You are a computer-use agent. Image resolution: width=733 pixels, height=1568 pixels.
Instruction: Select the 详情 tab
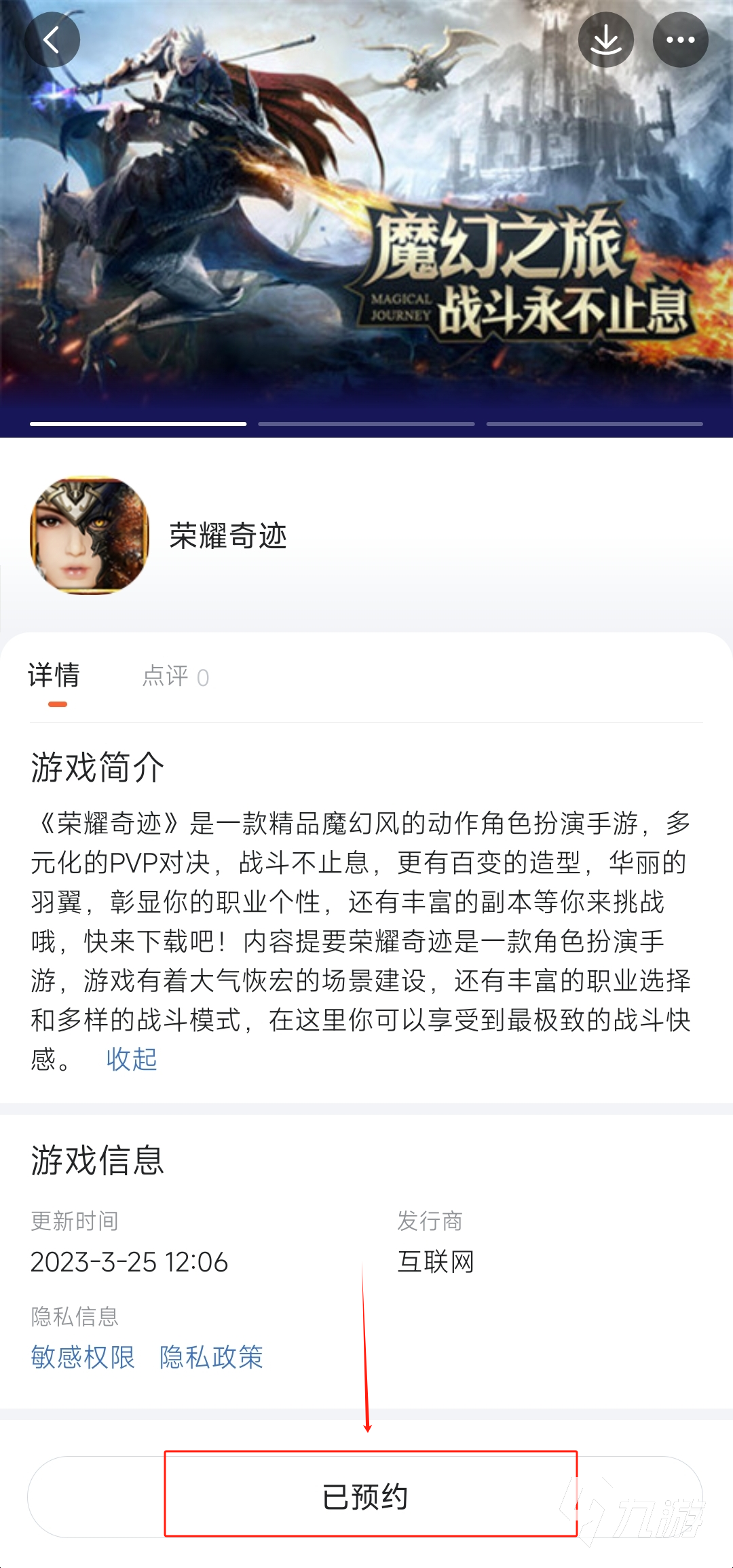click(54, 676)
